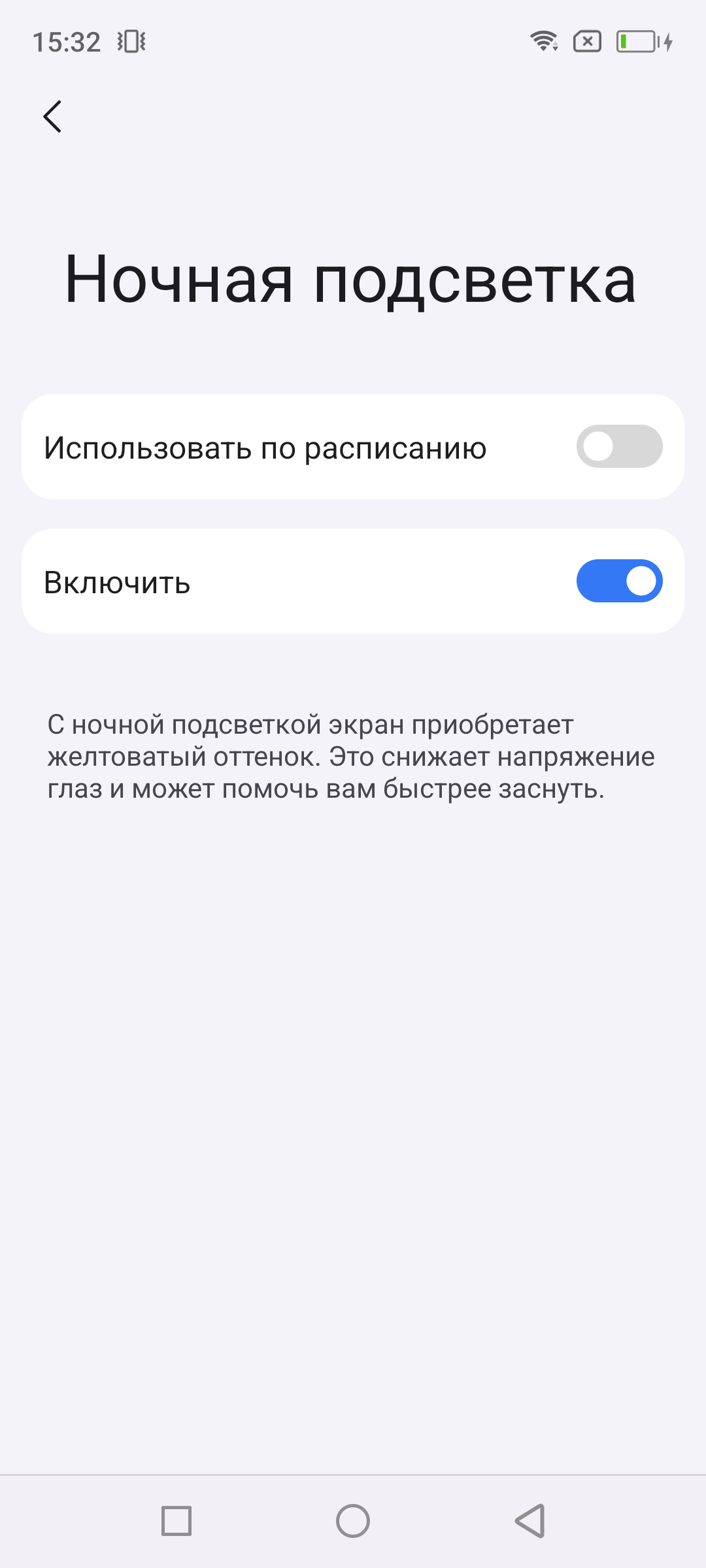Enable the Использовать по расписанию switch
Image resolution: width=706 pixels, height=1568 pixels.
point(618,447)
